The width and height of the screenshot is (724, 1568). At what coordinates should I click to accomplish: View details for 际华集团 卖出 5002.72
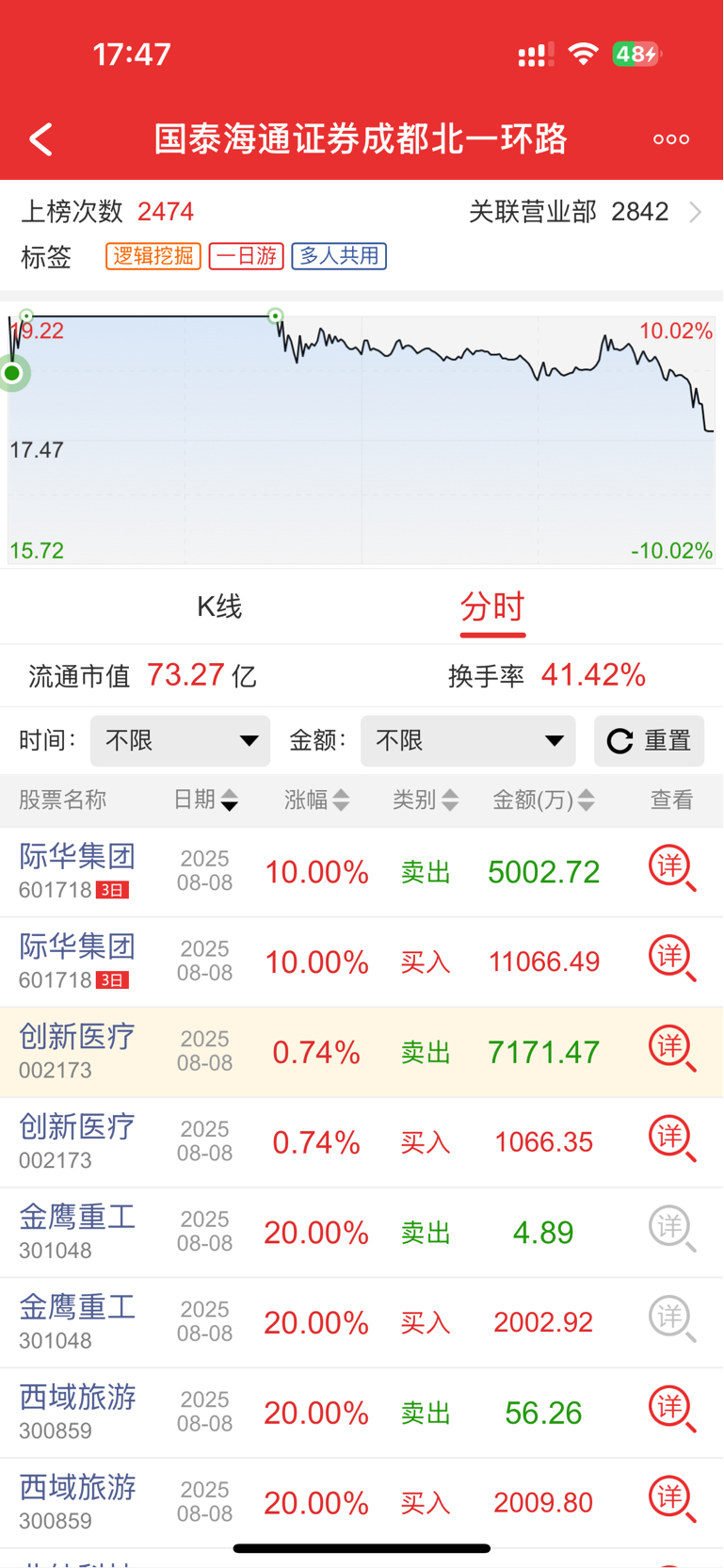click(672, 868)
